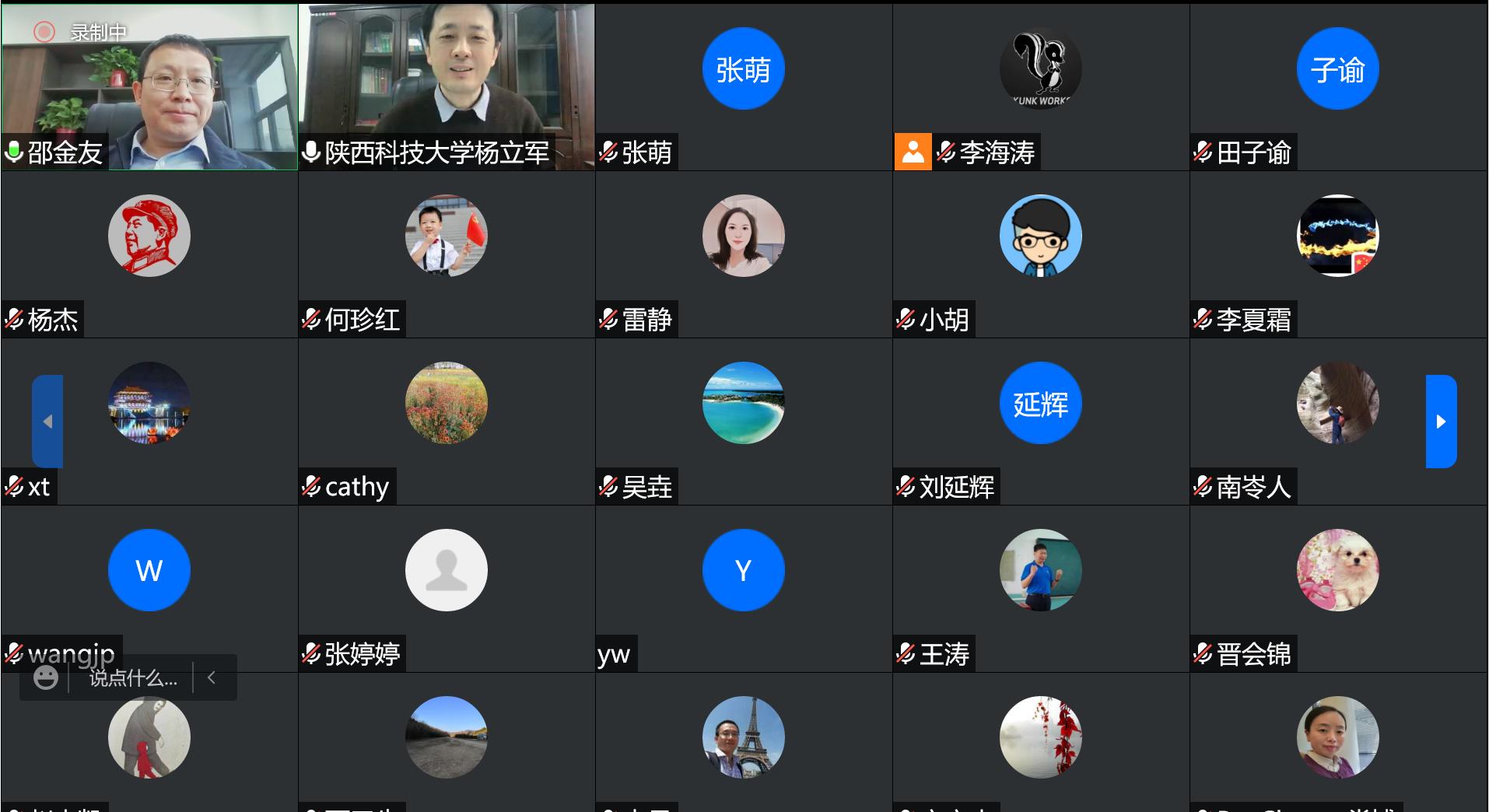Select the 何珍红 participant tile
Screen dimensions: 1489x812
pos(447,254)
